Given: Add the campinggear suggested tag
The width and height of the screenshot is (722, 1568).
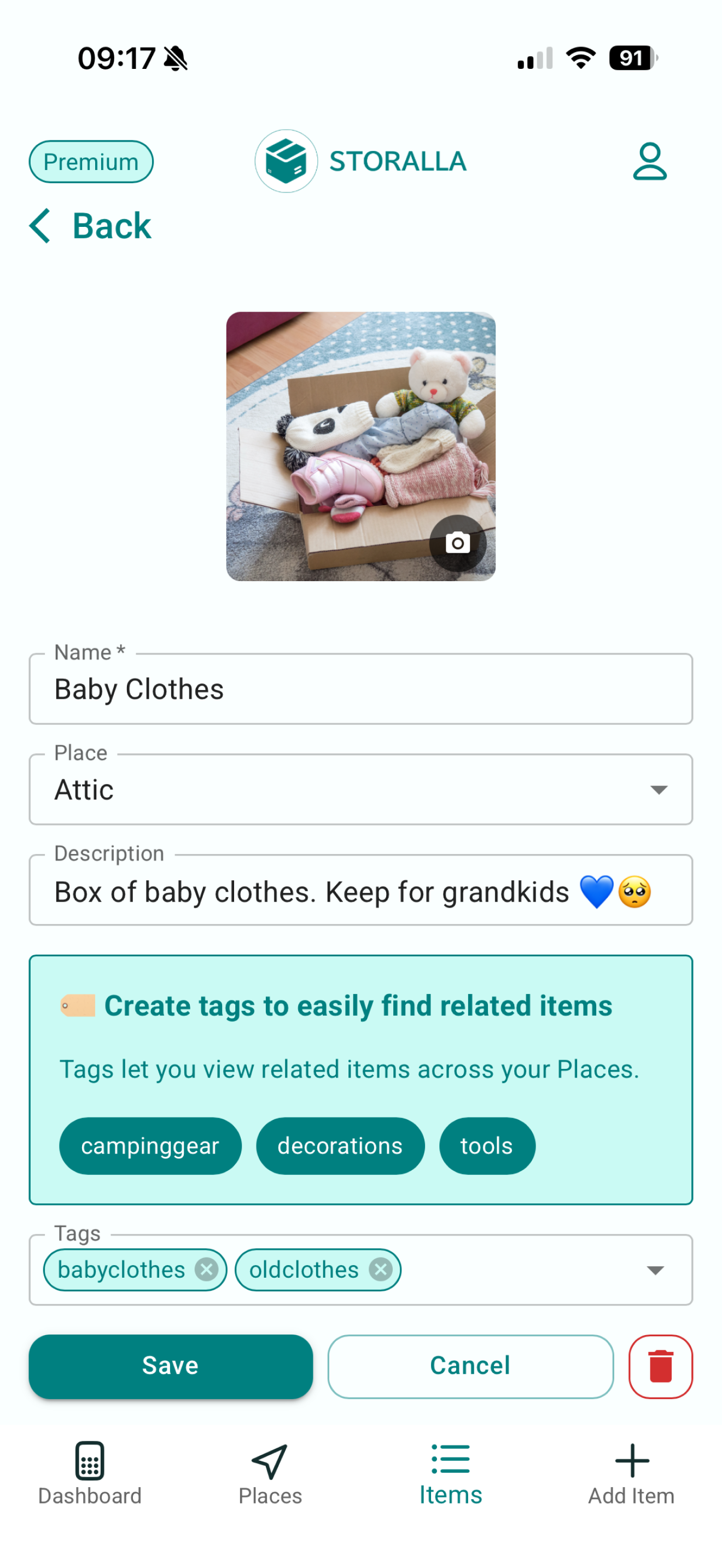Looking at the screenshot, I should coord(150,1145).
